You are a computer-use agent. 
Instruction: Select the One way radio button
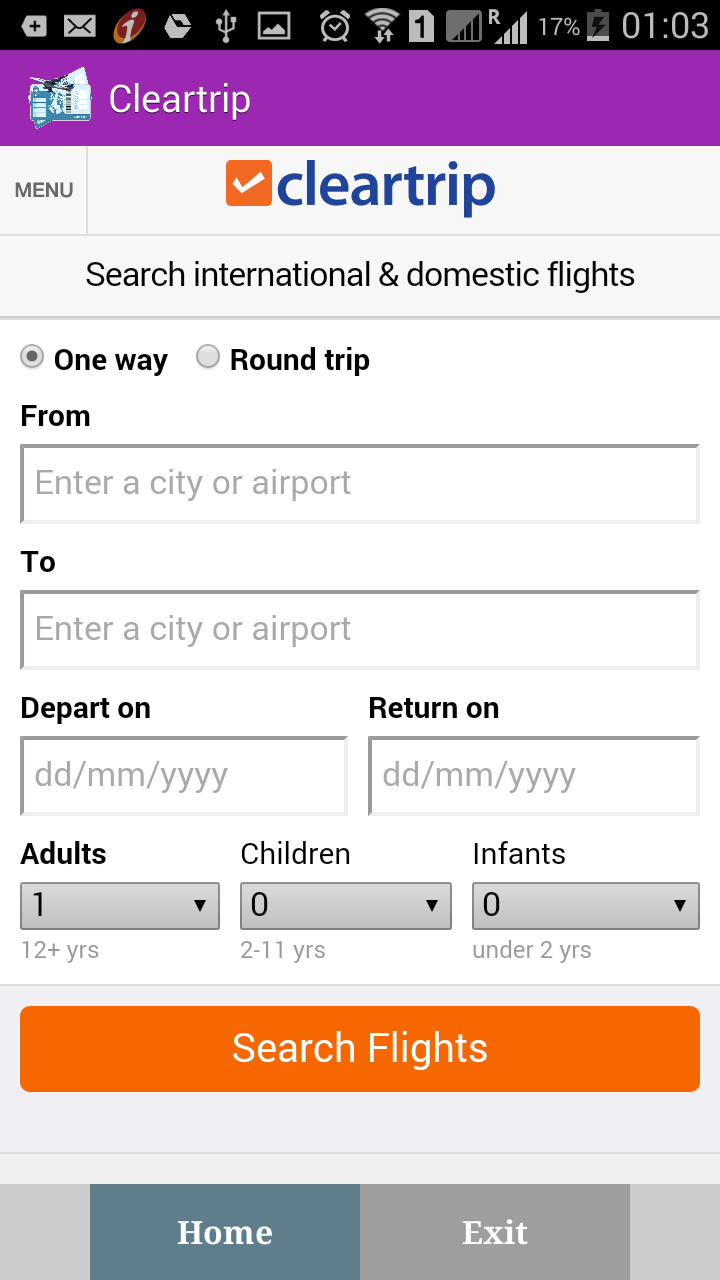(31, 357)
